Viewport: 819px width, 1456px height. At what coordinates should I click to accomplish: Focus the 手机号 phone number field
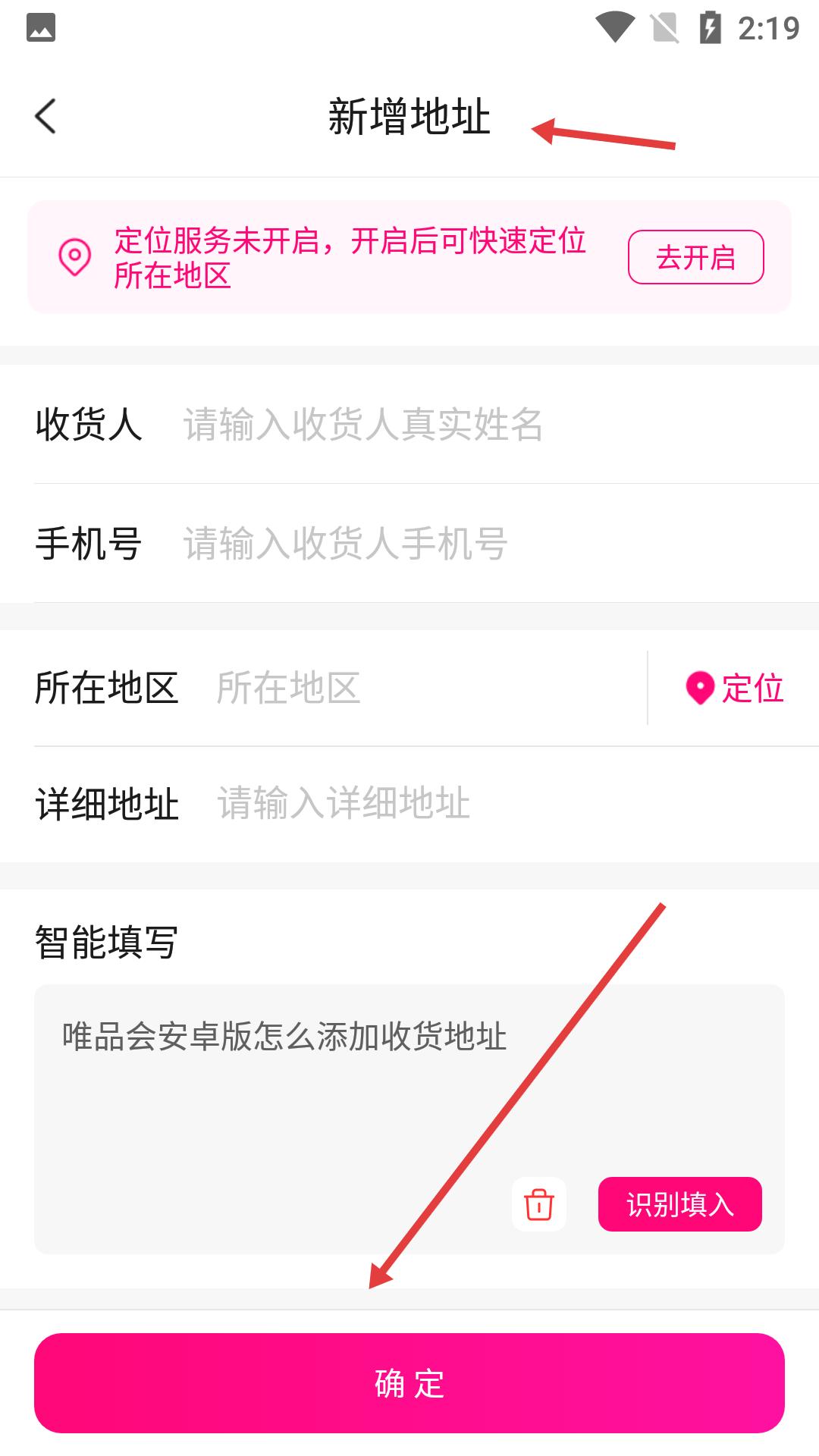click(x=455, y=544)
